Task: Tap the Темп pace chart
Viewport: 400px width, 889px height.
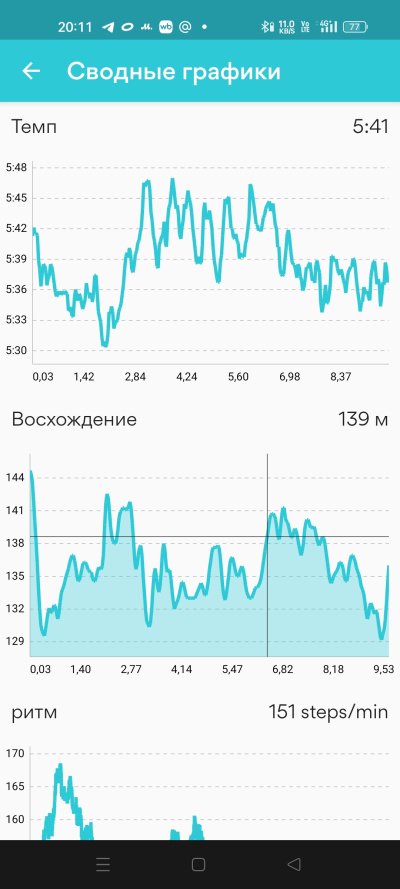Action: (198, 270)
